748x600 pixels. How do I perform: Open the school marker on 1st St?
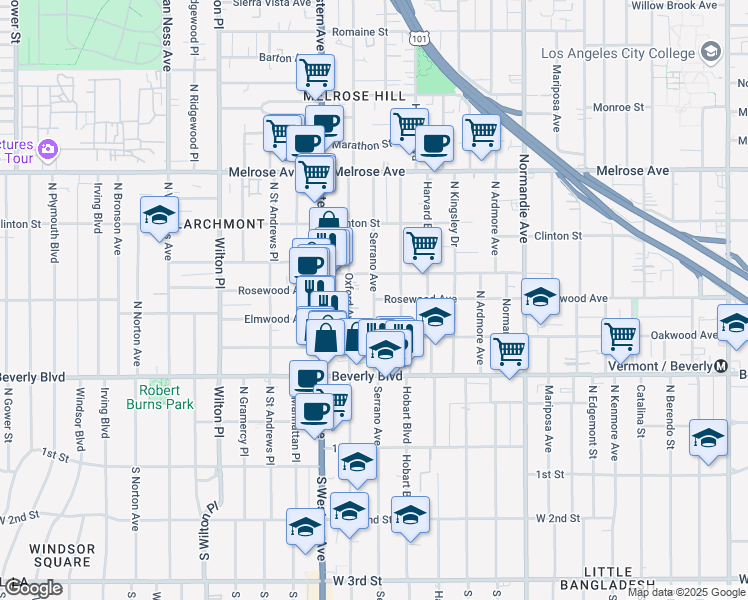pyautogui.click(x=356, y=462)
